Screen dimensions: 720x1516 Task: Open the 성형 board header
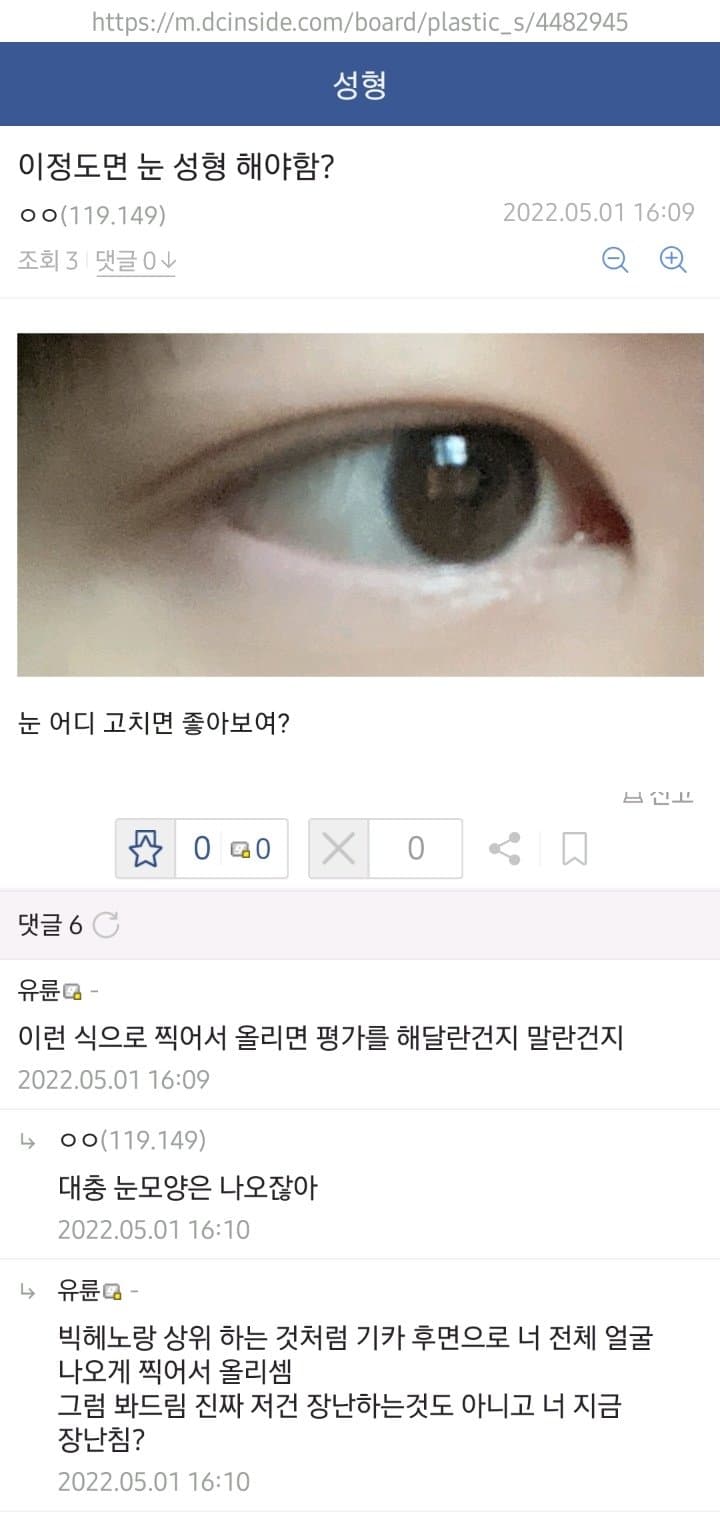[x=360, y=85]
